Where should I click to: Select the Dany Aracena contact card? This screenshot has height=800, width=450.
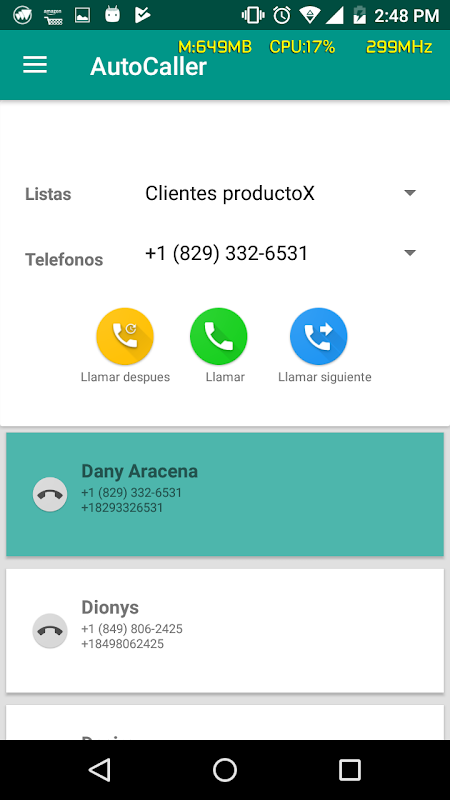pos(225,494)
